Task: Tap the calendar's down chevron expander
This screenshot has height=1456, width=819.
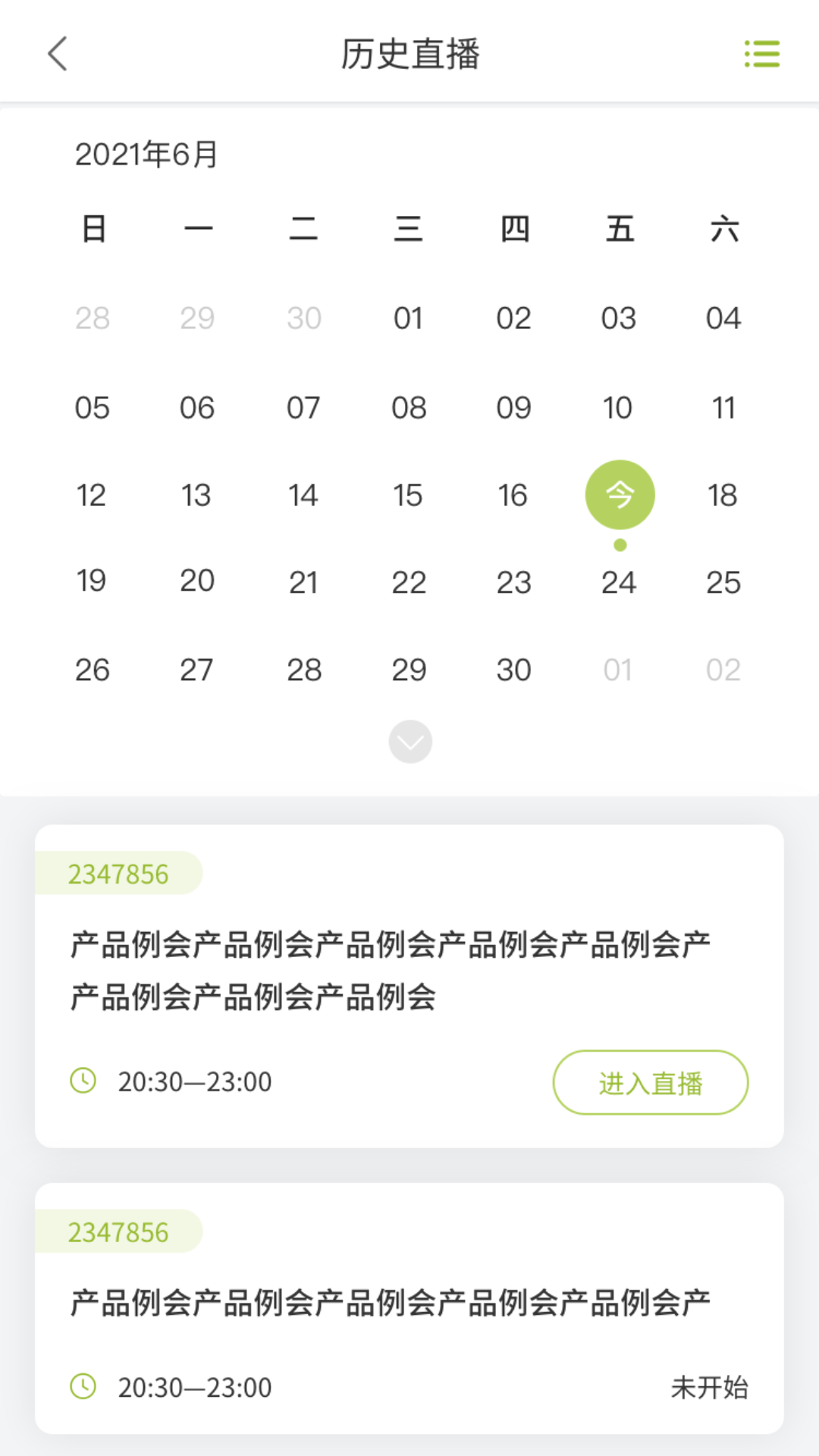Action: tap(410, 742)
